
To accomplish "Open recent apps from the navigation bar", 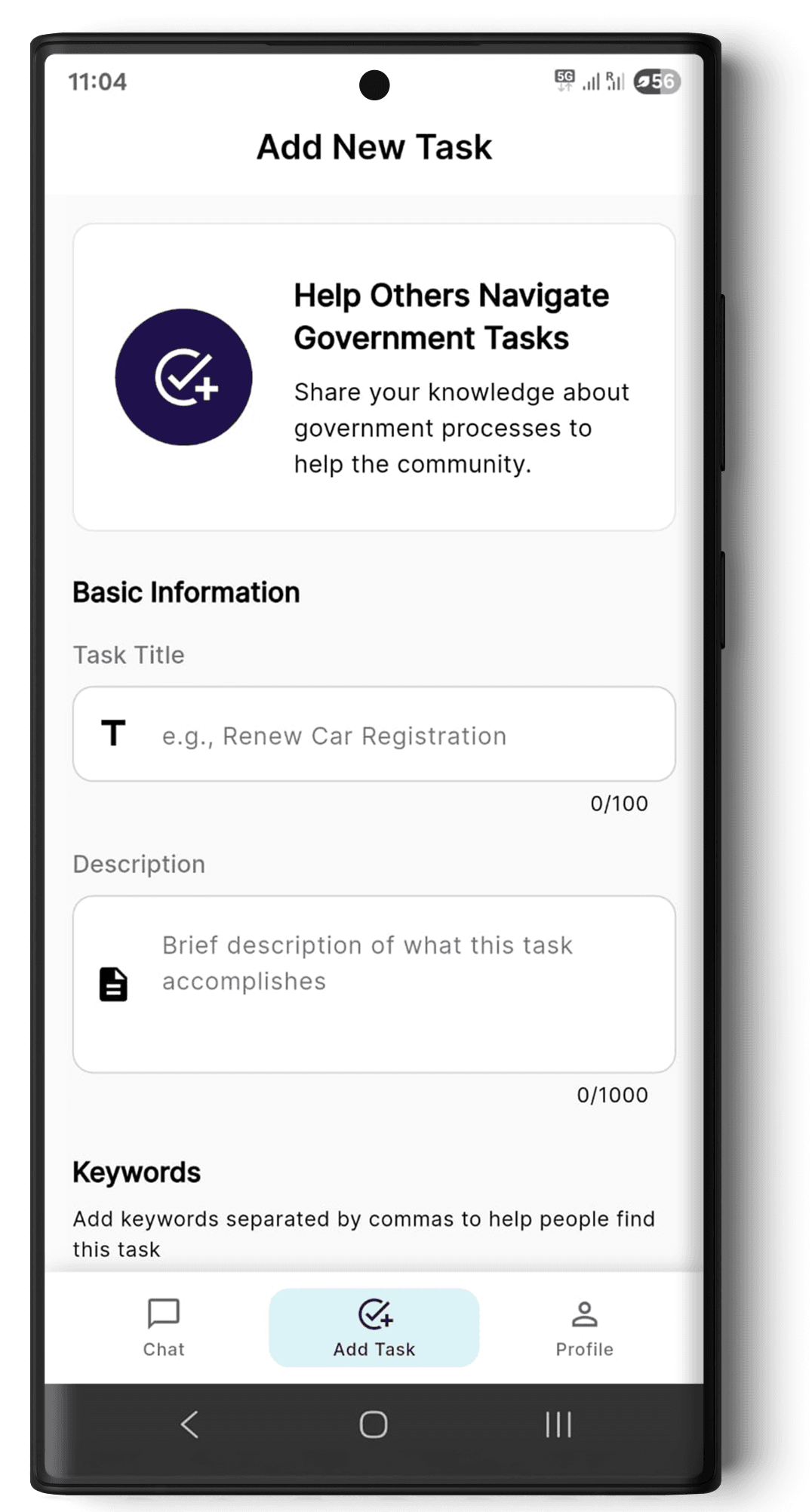I will 558,1424.
